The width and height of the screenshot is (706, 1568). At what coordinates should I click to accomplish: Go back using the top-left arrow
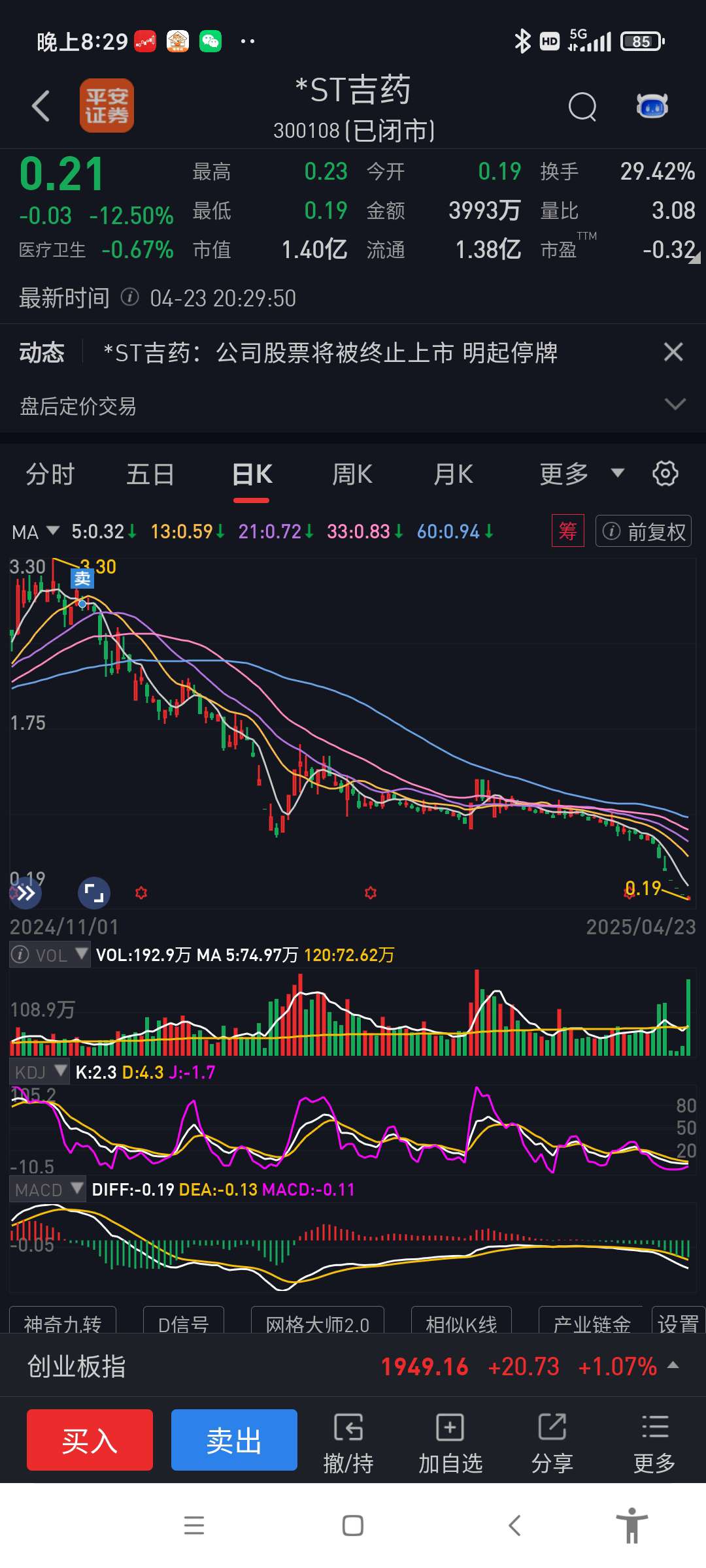tap(41, 106)
